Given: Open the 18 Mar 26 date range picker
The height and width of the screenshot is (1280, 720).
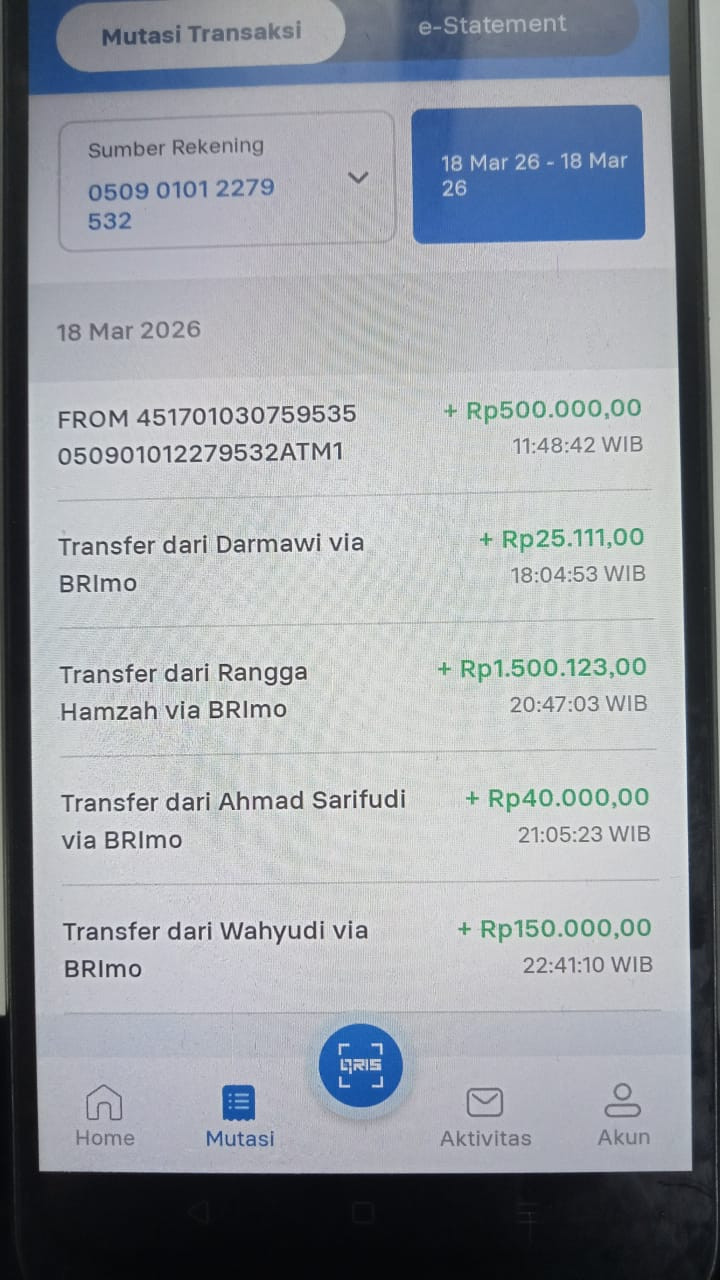Looking at the screenshot, I should point(528,175).
